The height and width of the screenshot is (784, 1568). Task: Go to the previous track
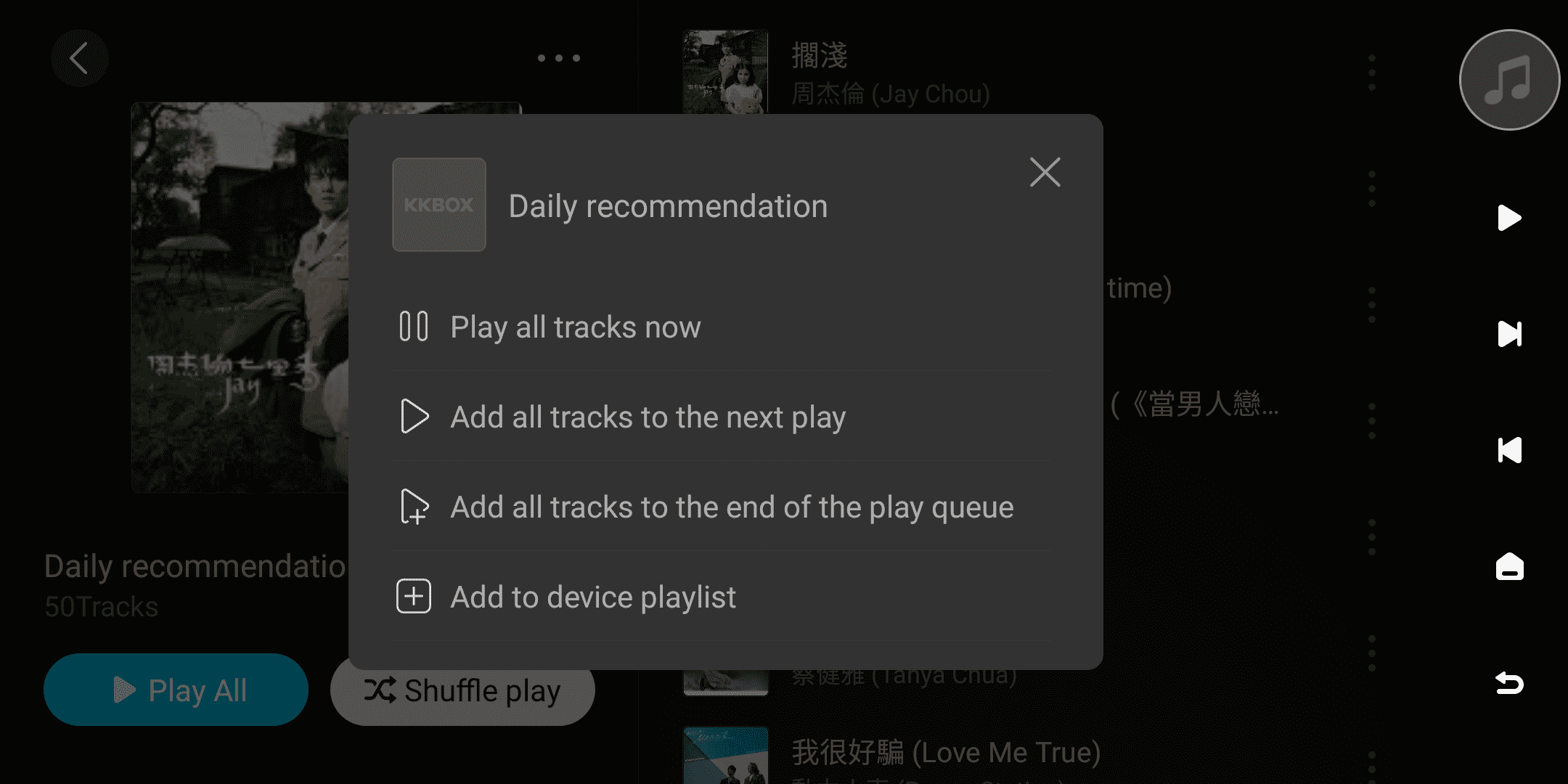(x=1509, y=450)
